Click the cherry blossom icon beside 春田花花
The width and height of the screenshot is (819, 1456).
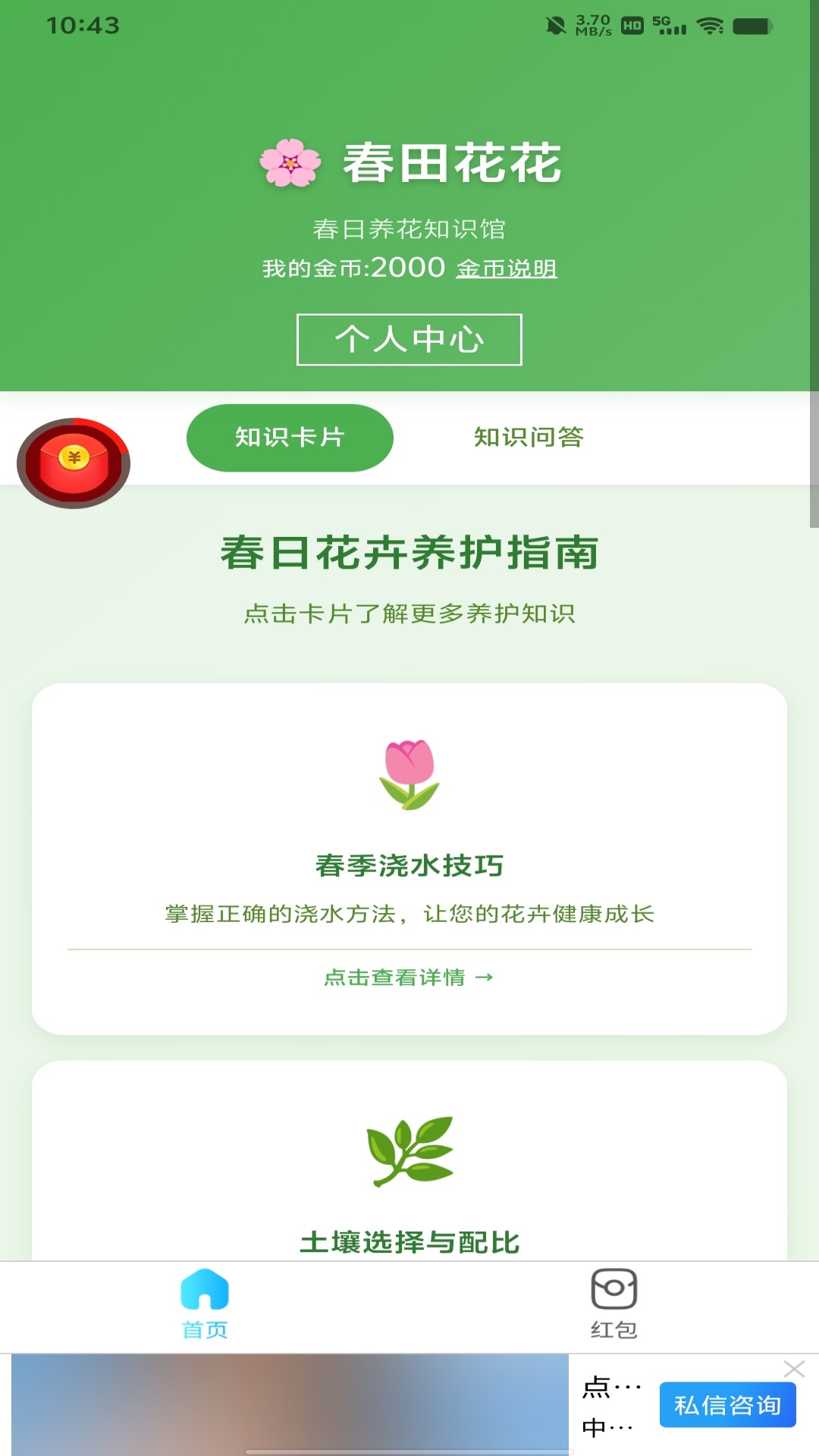click(x=291, y=163)
